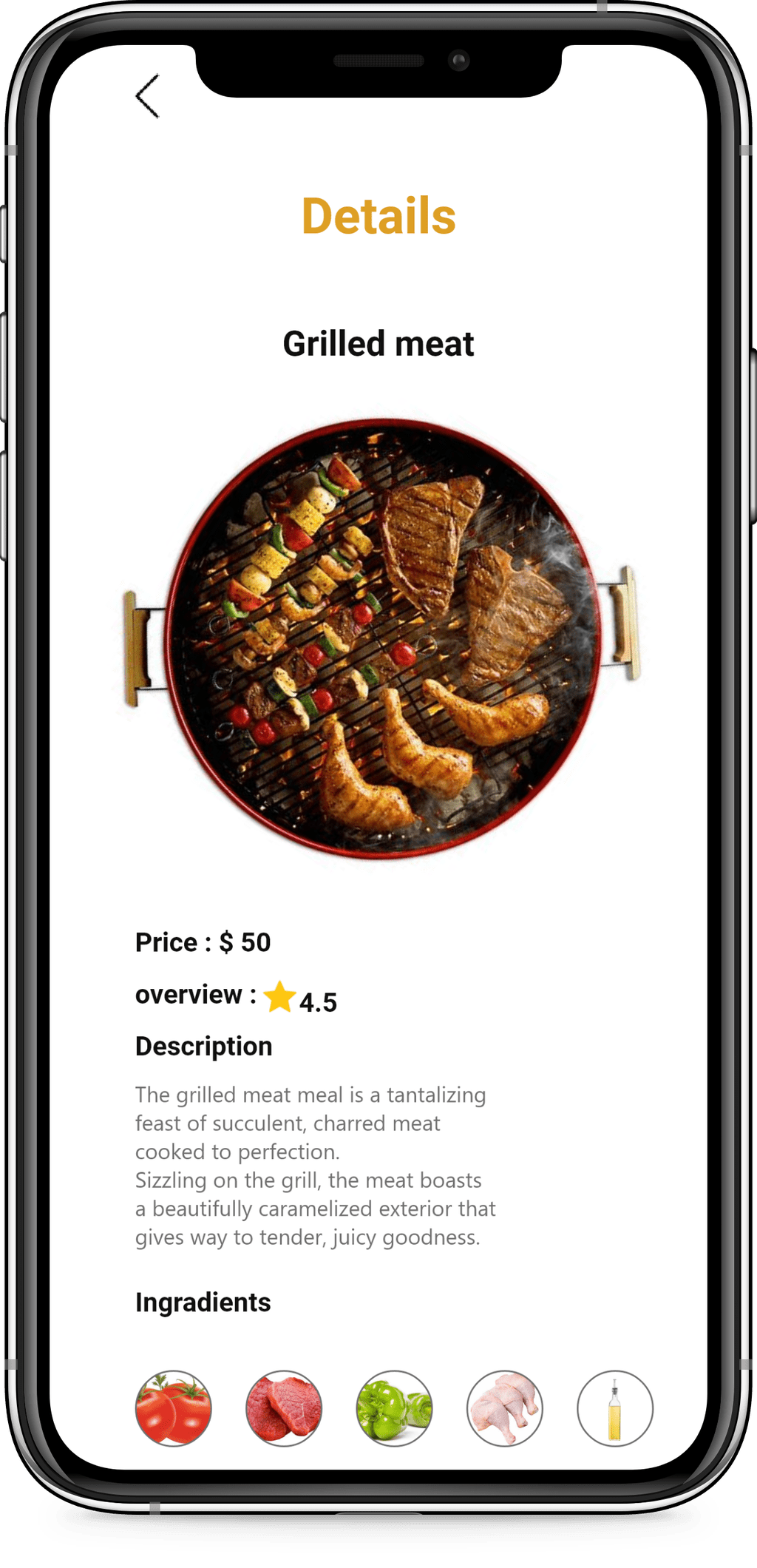The image size is (757, 1568).
Task: Select the raw beef ingredient
Action: 284,1408
